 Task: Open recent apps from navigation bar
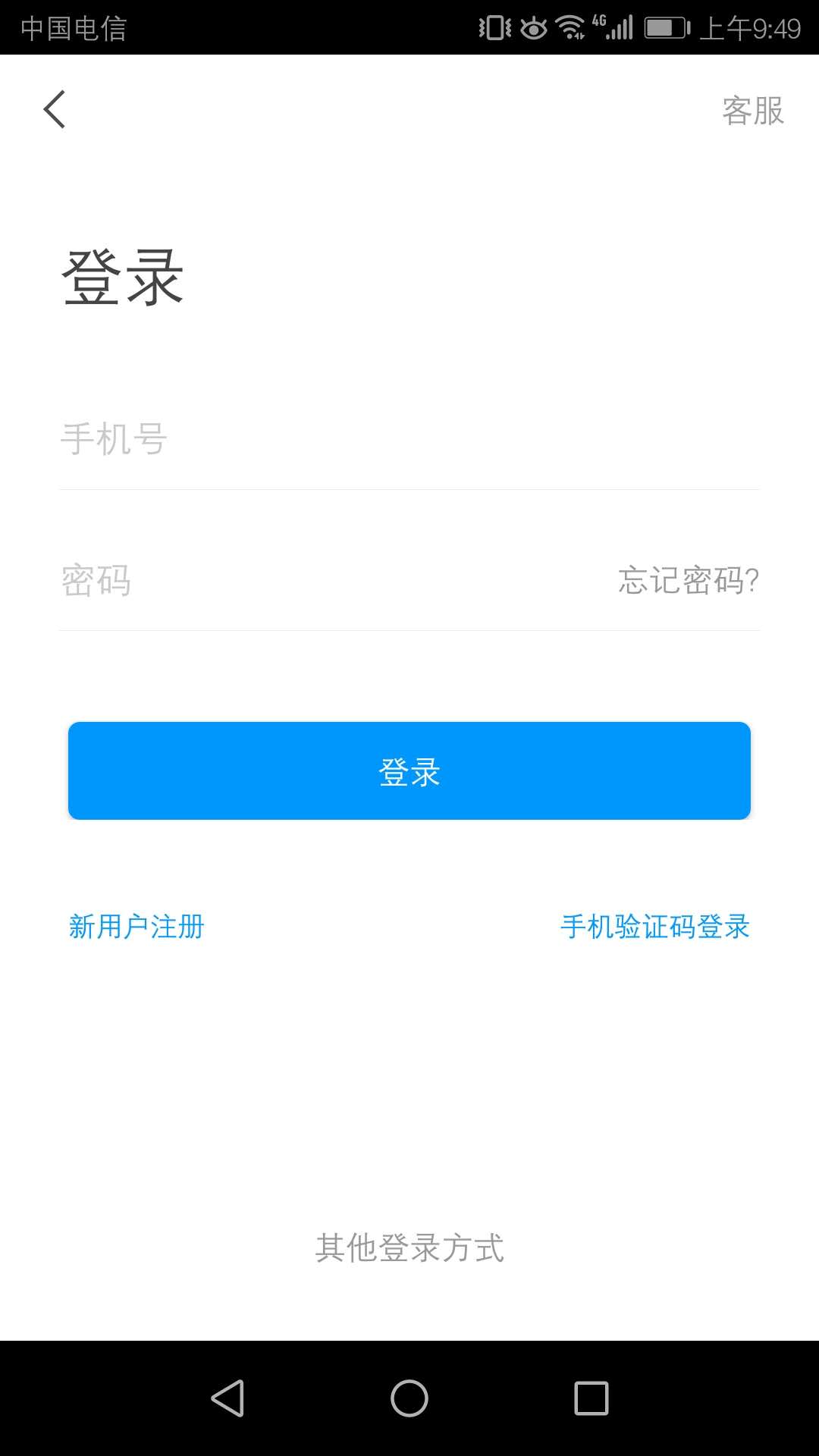591,1398
